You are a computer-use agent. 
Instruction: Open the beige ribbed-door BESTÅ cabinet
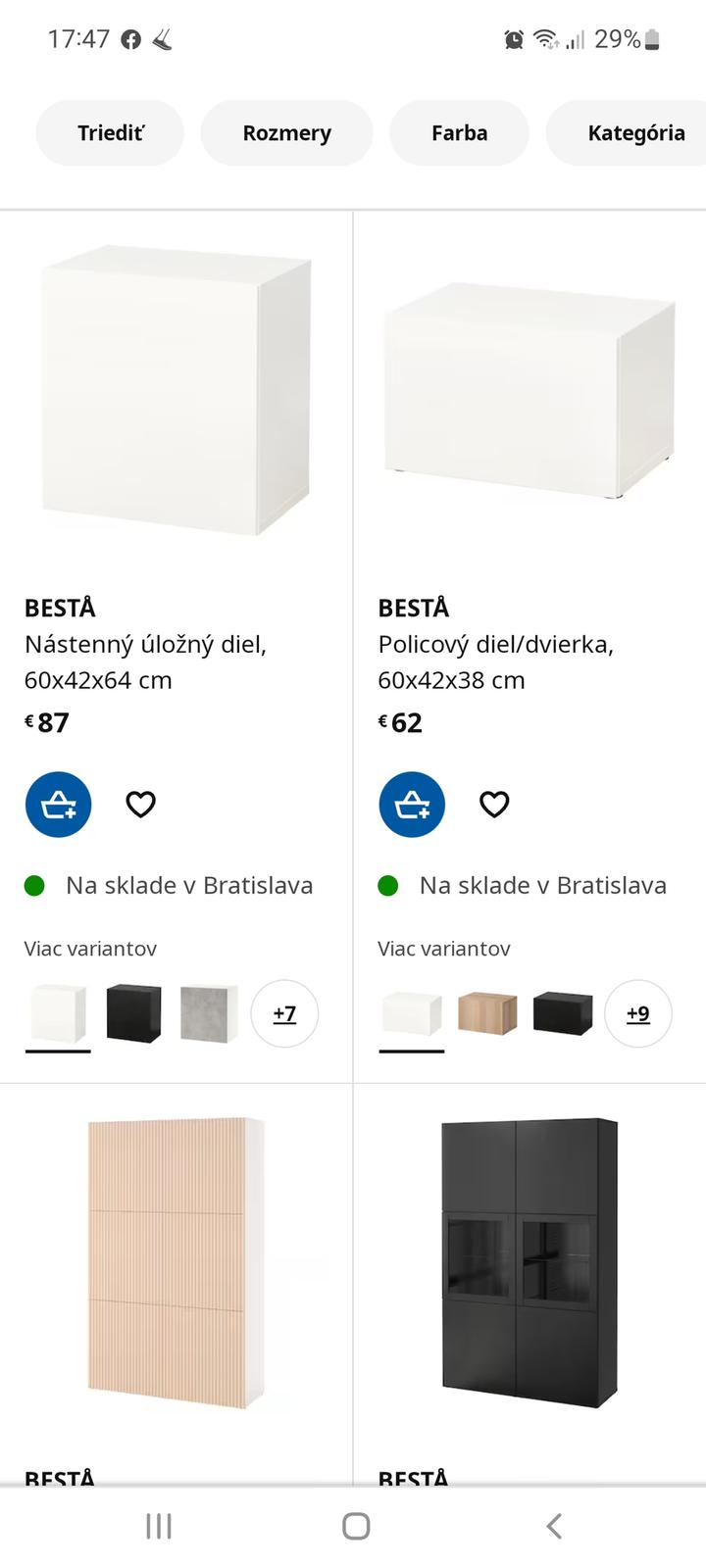[176, 1264]
